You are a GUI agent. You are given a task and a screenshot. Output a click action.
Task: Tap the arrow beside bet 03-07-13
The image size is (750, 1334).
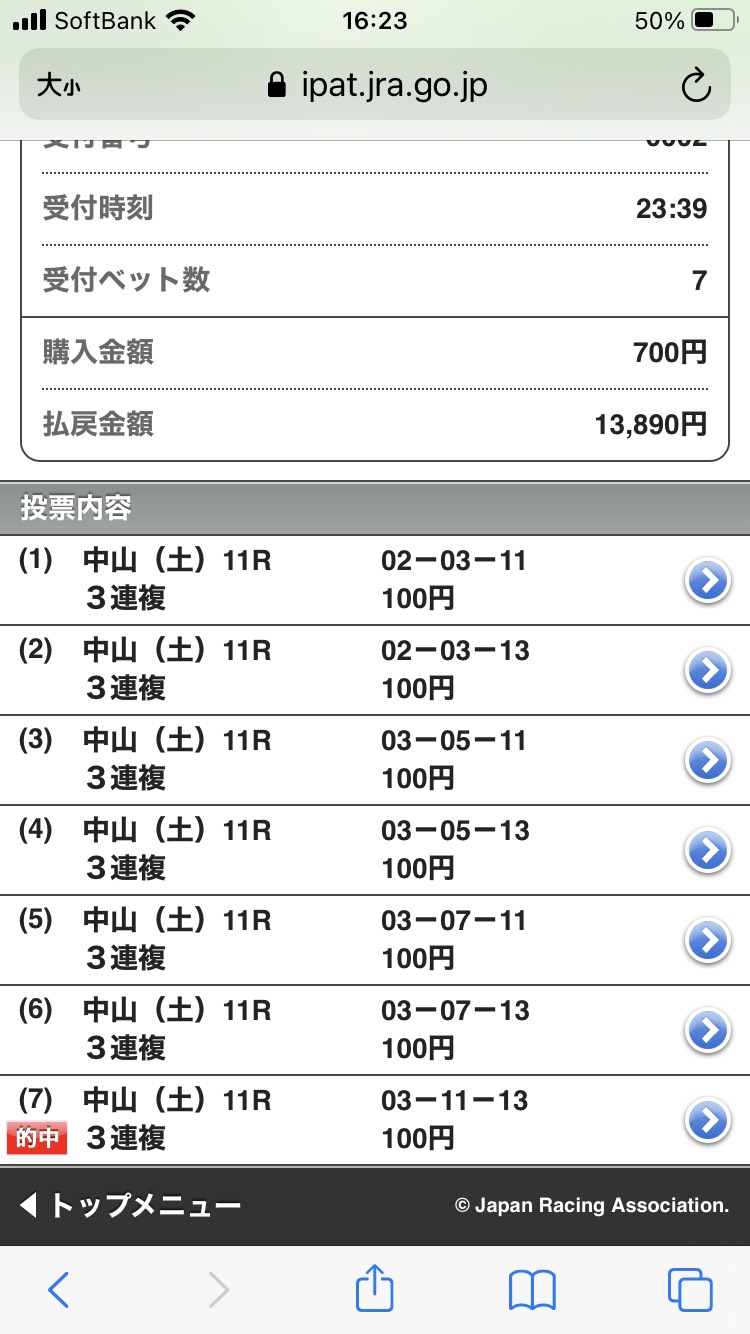point(708,1031)
